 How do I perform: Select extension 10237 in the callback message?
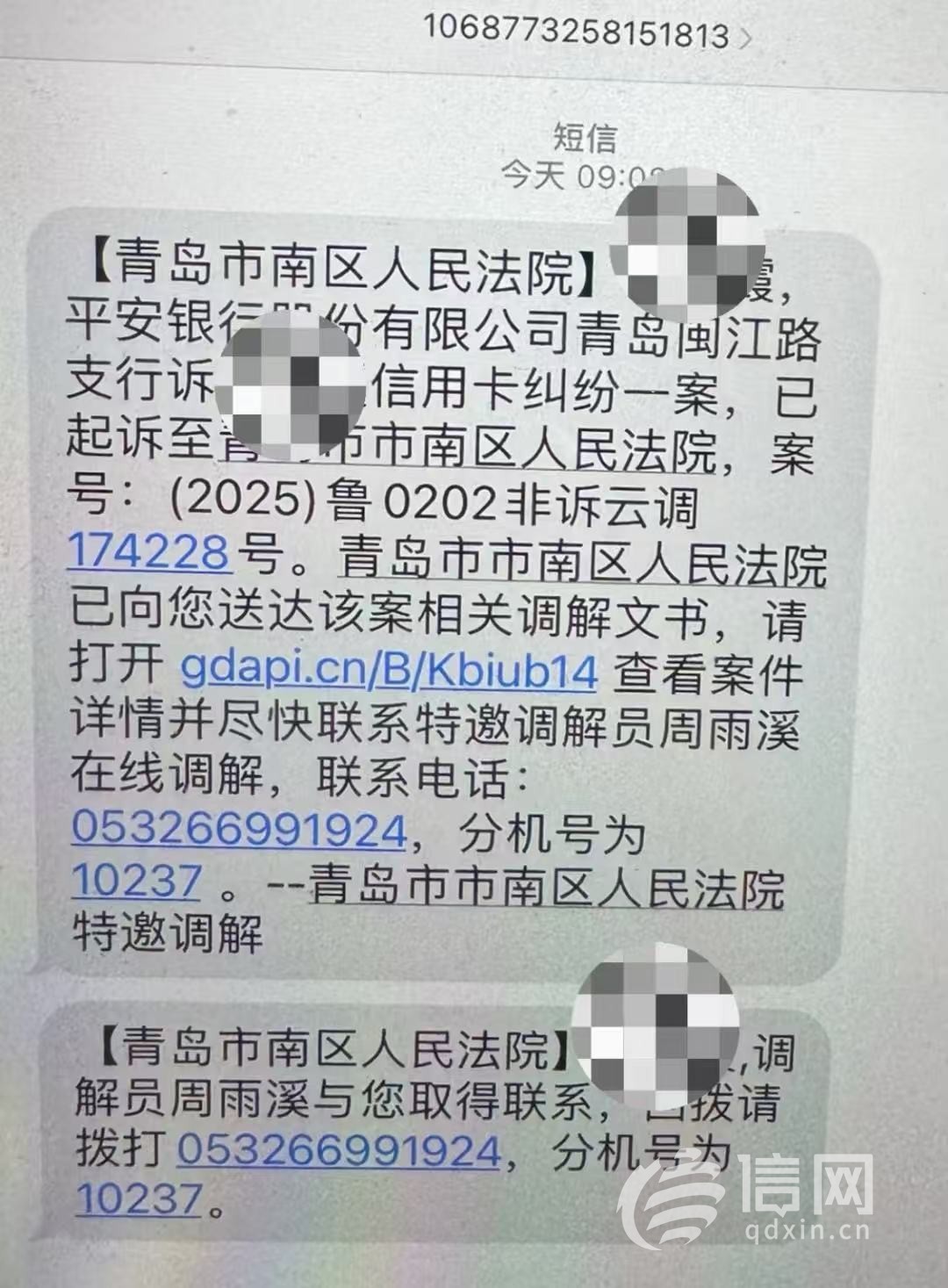140,1199
